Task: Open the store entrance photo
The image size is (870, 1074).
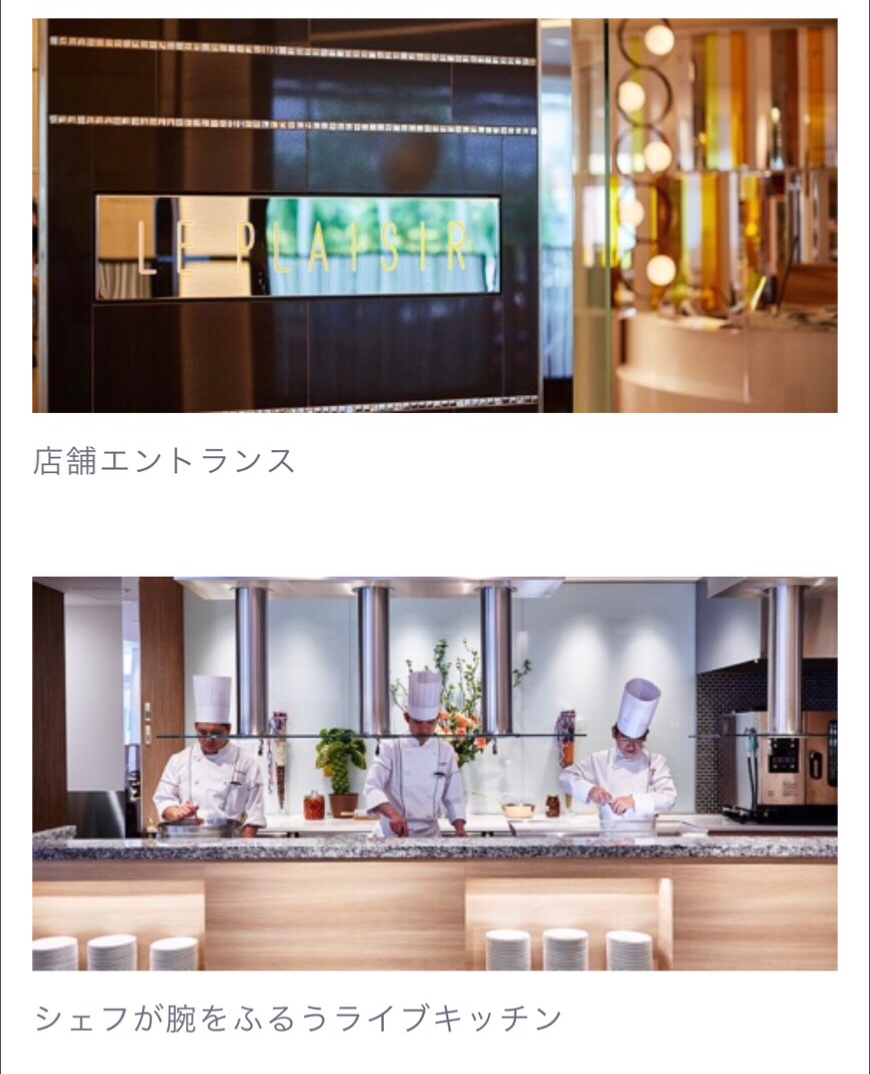Action: (434, 215)
